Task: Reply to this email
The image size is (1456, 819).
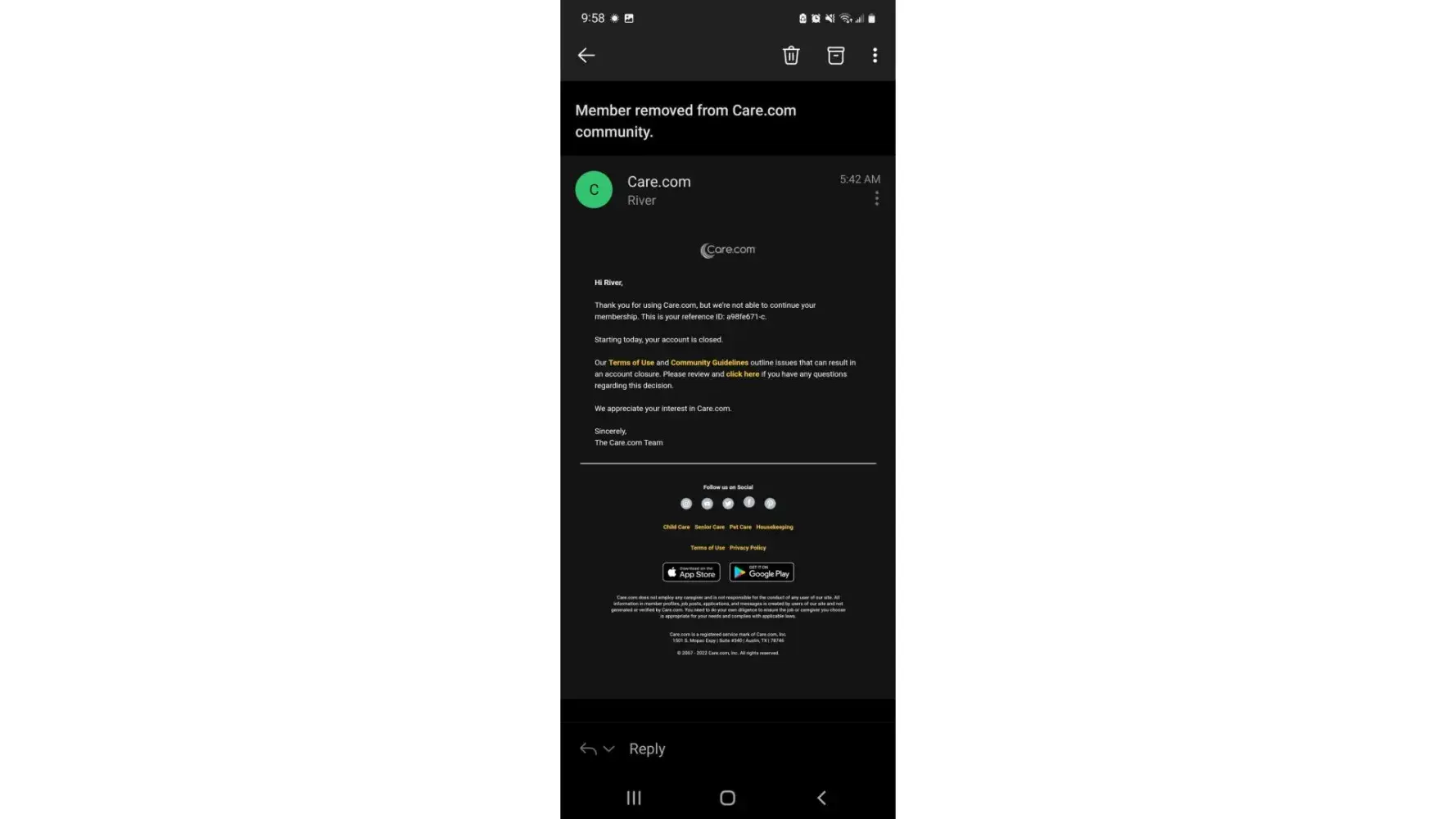Action: tap(646, 749)
